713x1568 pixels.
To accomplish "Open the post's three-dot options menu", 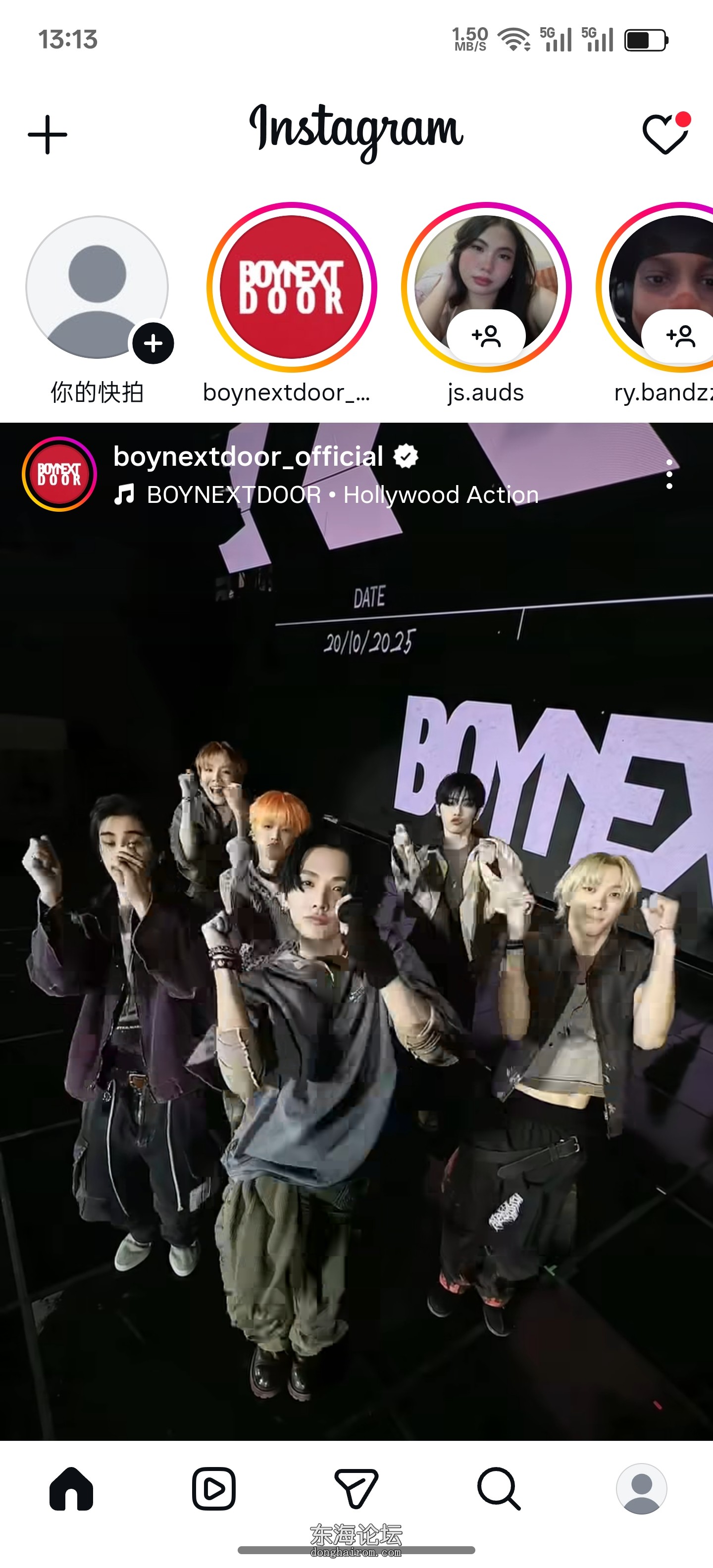I will click(669, 474).
